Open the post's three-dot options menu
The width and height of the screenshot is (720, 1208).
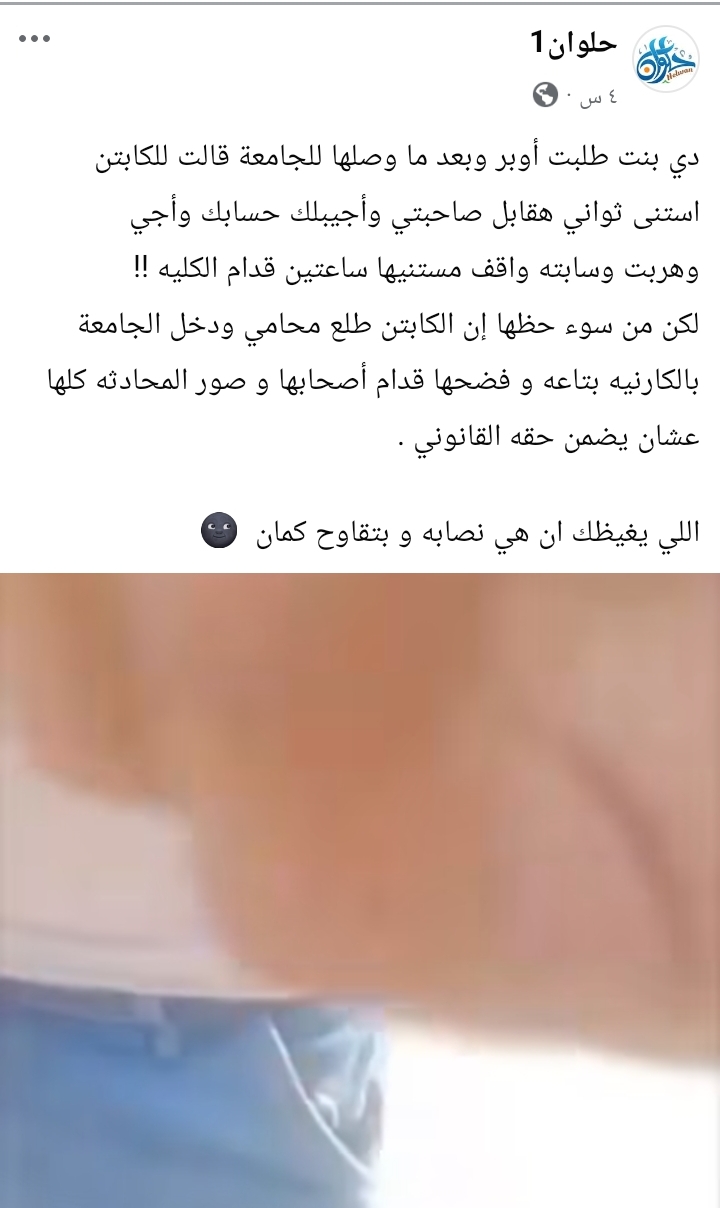click(34, 41)
